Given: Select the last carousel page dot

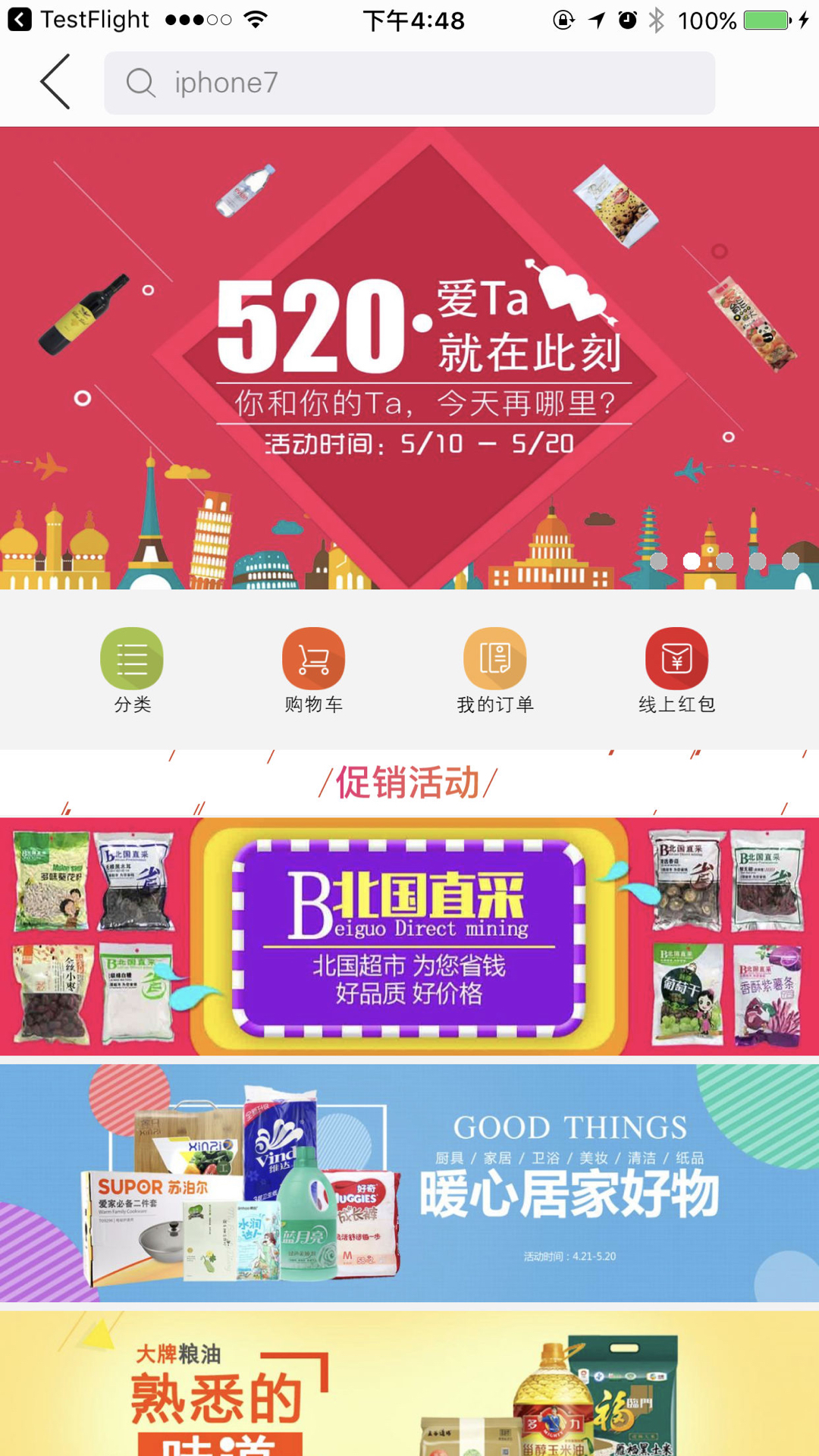Looking at the screenshot, I should [790, 562].
